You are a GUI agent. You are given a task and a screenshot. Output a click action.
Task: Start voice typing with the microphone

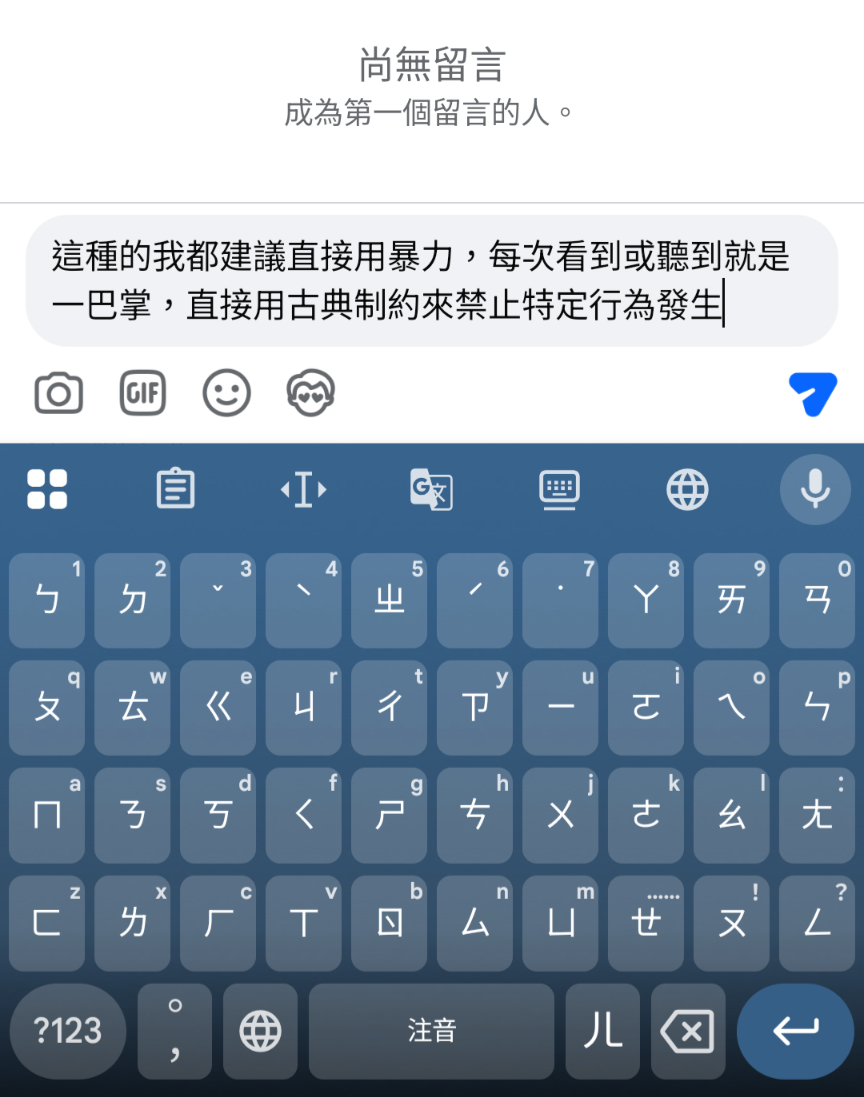pos(815,489)
